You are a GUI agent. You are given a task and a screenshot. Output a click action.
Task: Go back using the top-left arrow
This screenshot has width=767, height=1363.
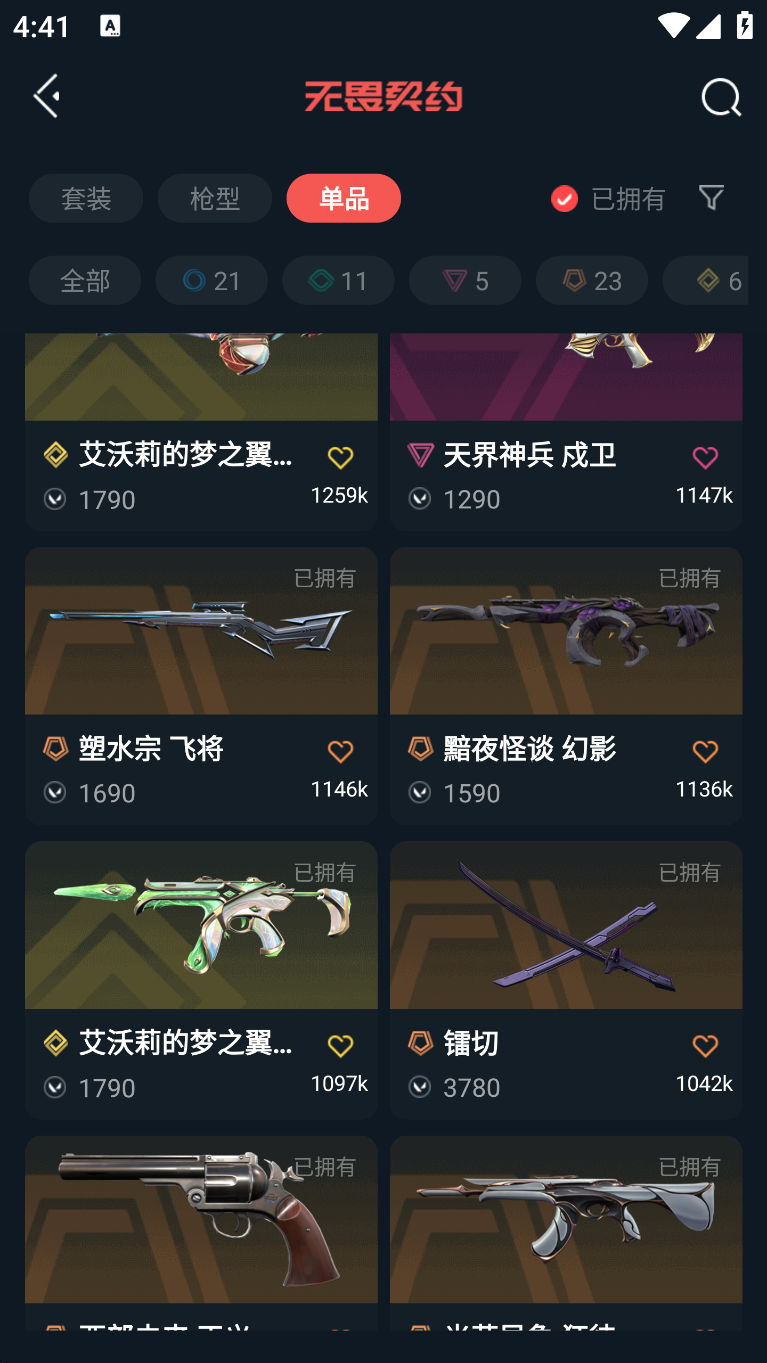(47, 96)
